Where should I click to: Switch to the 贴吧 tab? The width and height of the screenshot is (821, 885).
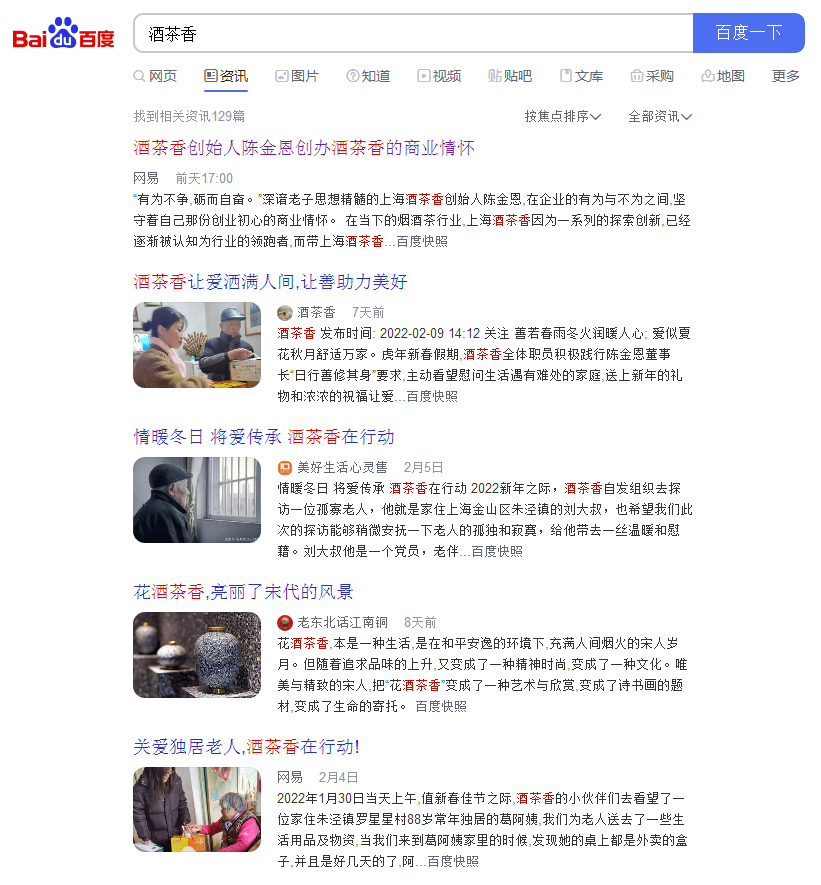510,76
